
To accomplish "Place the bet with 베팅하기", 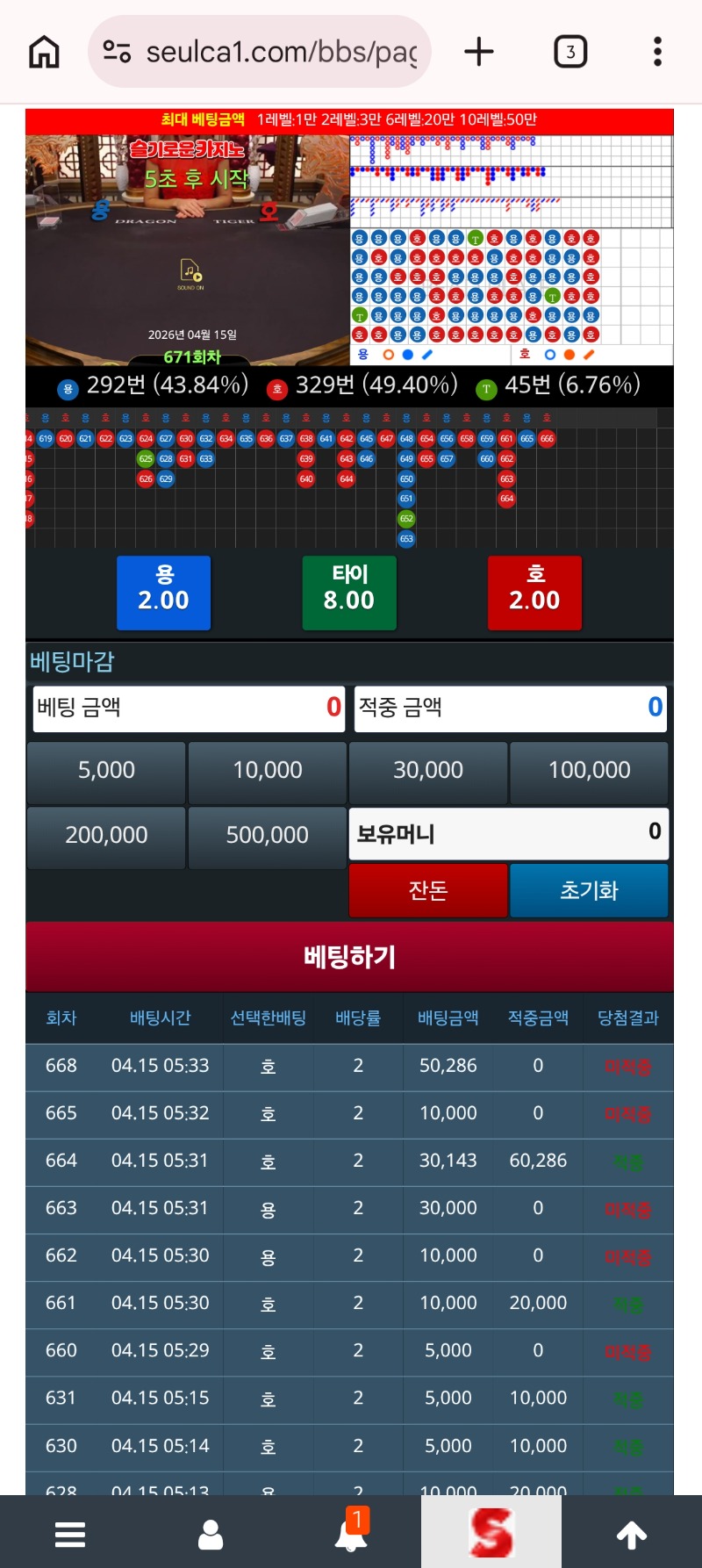I will click(x=349, y=957).
